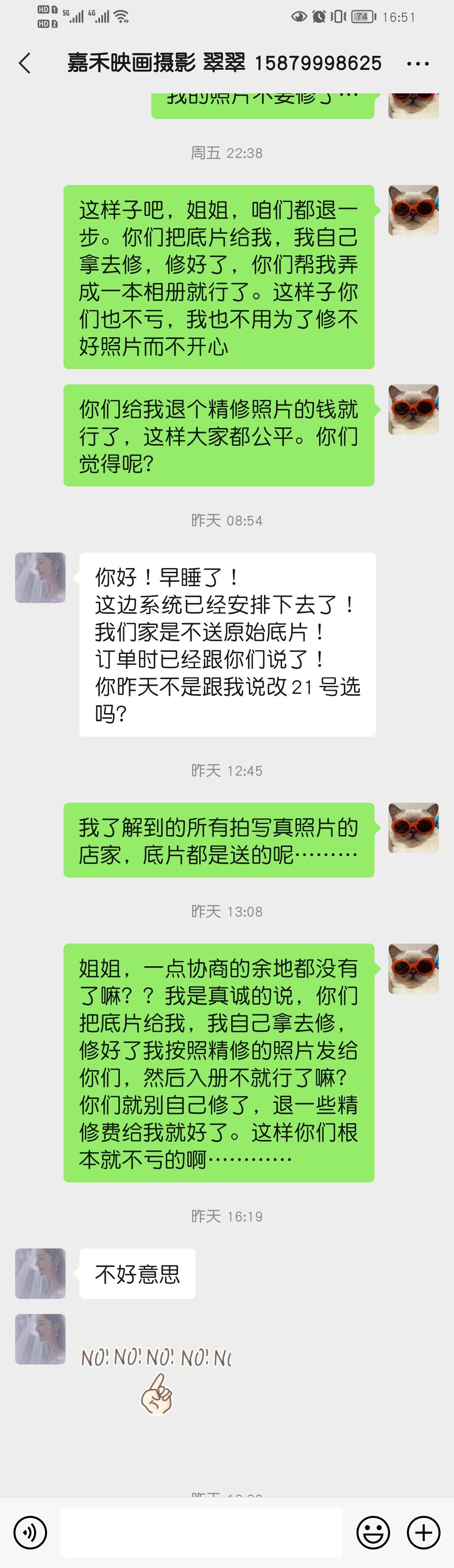Open the contact's avatar beside 不好意思

(x=40, y=1273)
